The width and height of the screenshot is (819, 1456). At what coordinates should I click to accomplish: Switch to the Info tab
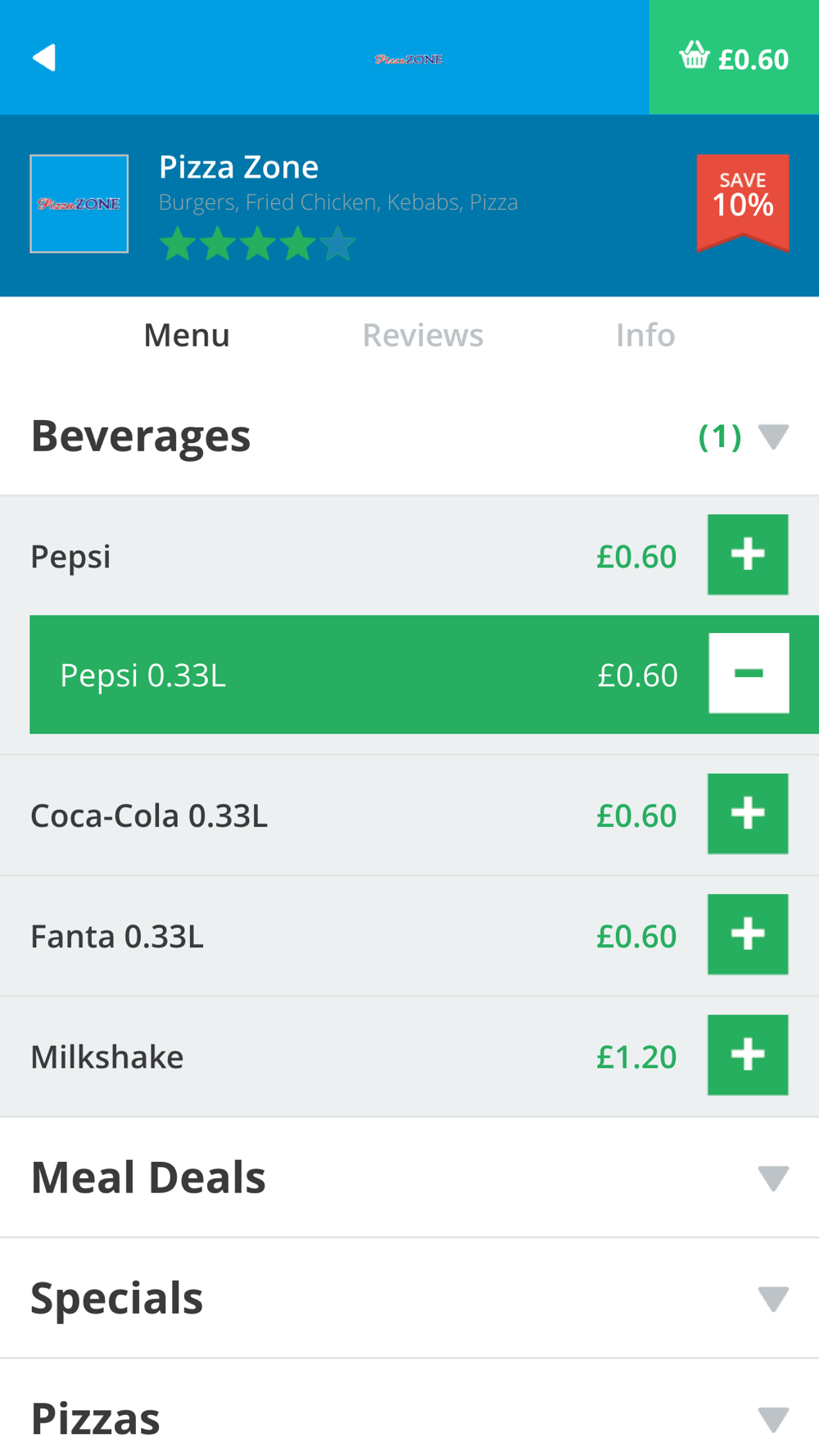645,335
